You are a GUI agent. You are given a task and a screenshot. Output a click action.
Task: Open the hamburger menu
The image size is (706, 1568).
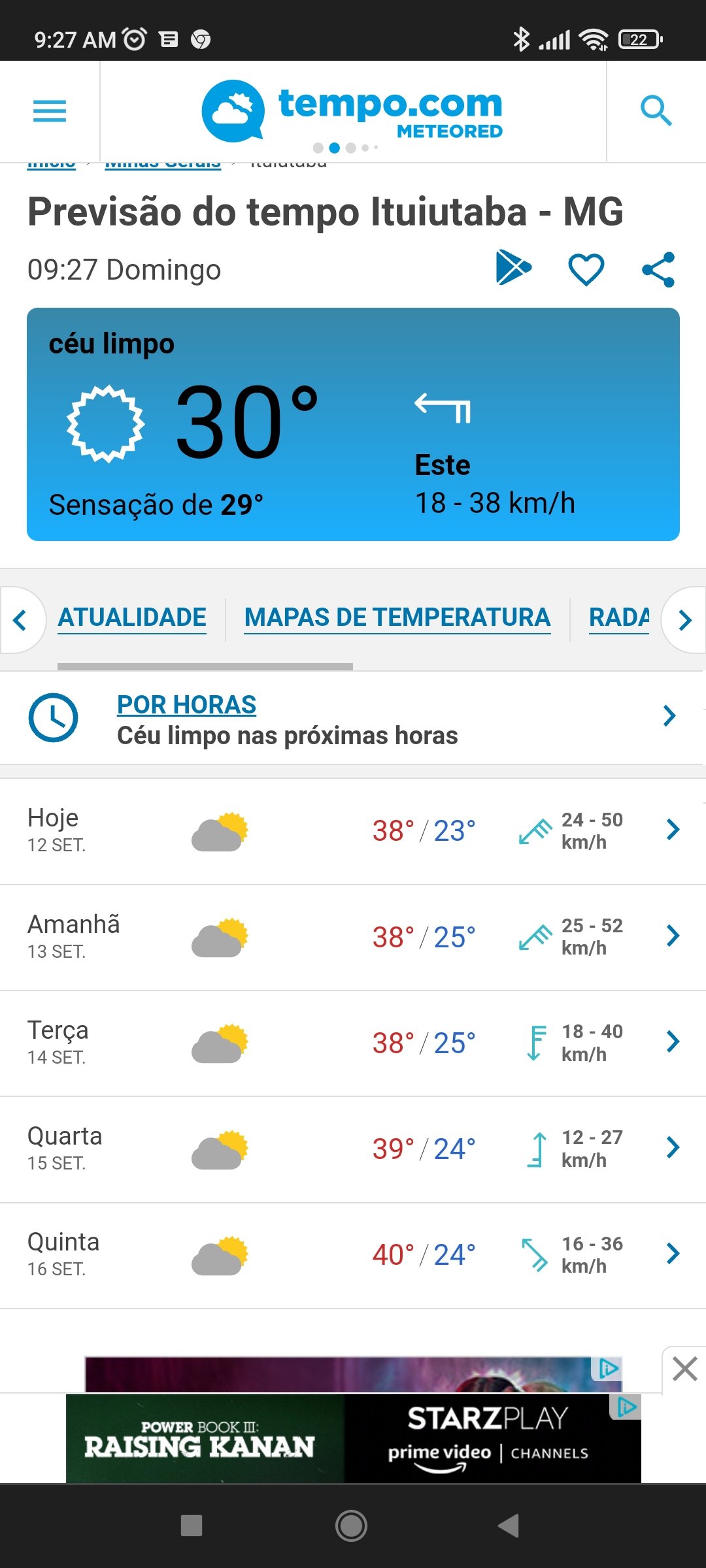[50, 111]
